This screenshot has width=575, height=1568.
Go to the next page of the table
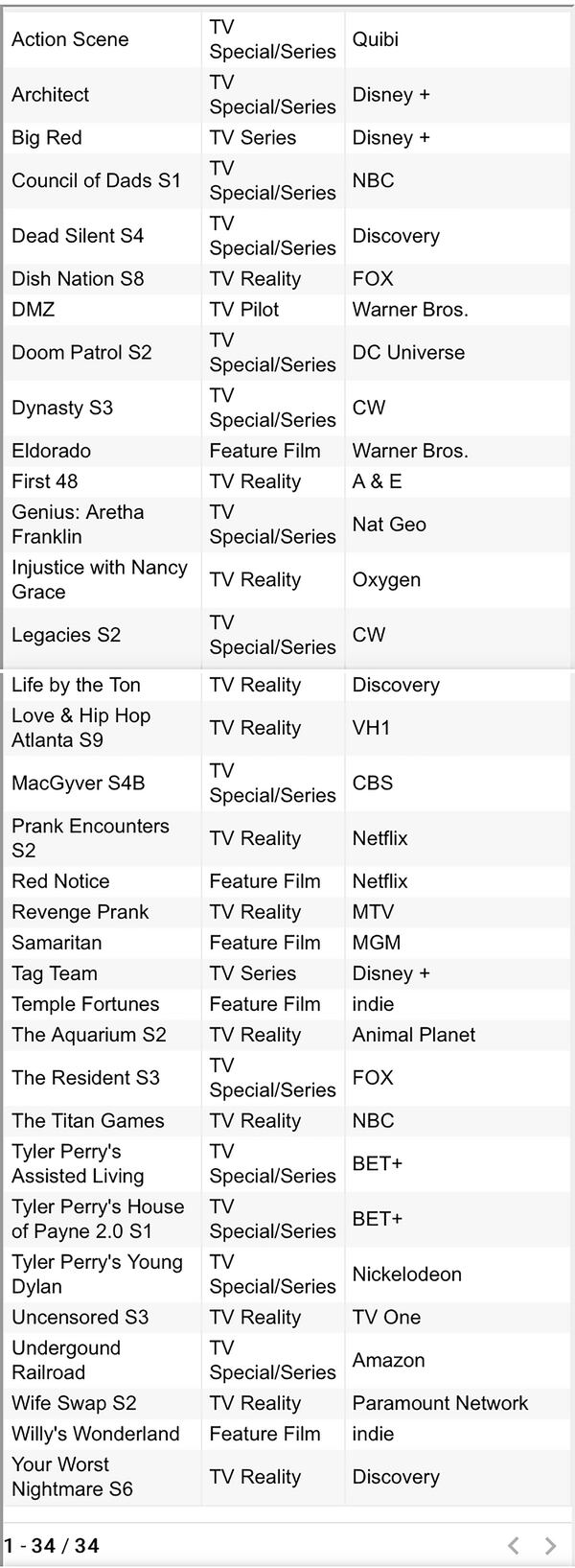(550, 1545)
